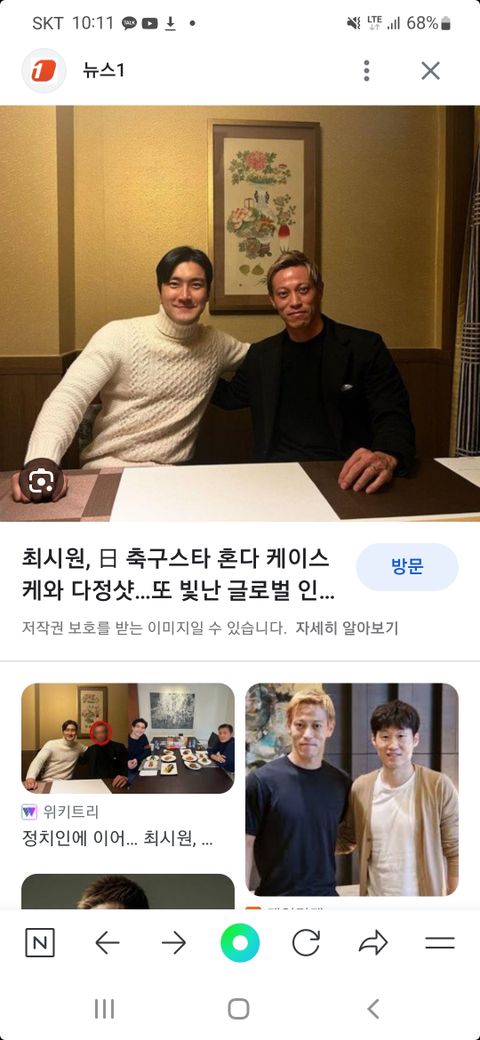Open recent apps from navigation bar
This screenshot has height=1040, width=480.
(104, 1009)
